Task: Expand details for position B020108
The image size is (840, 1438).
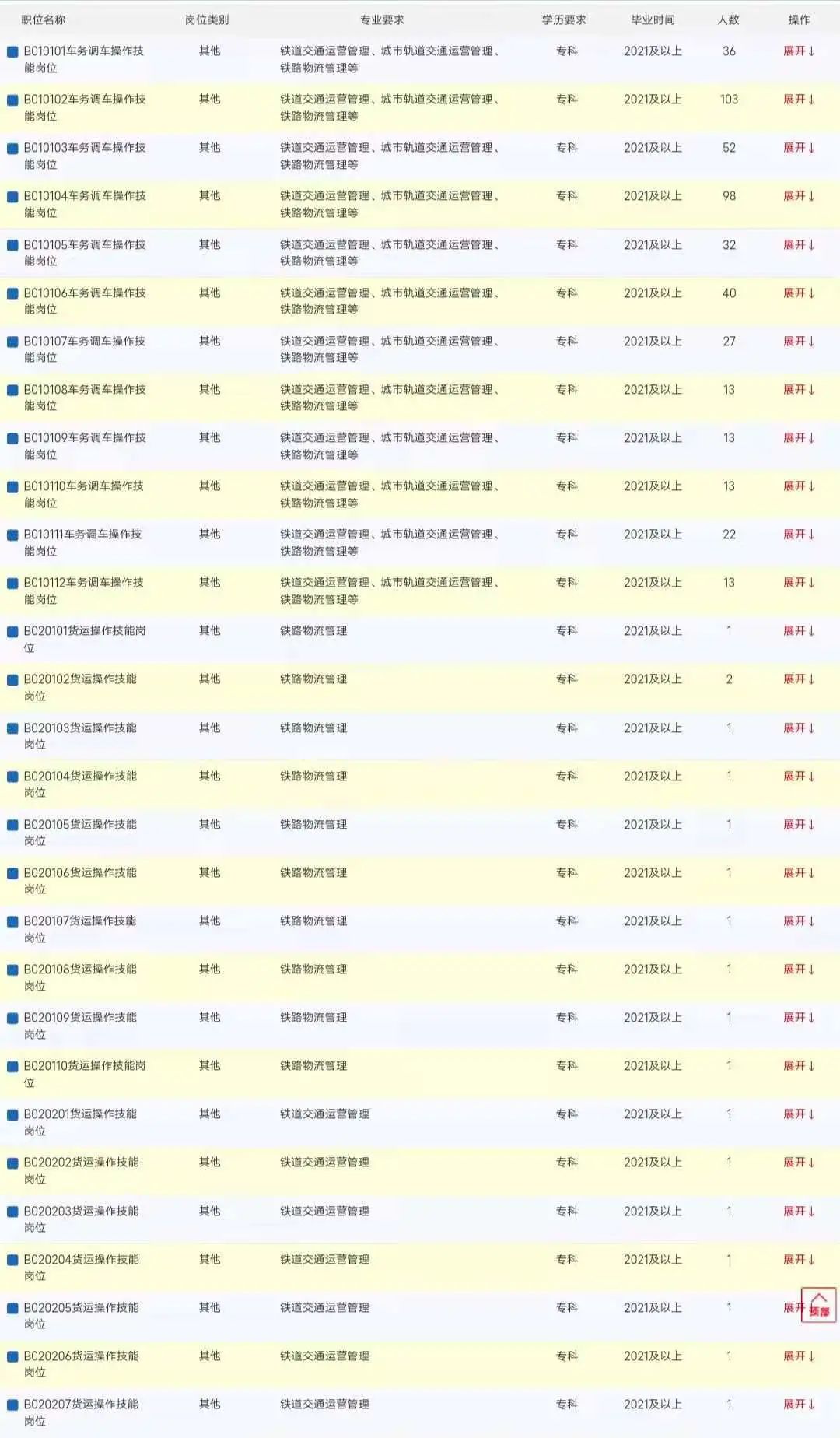Action: point(799,970)
